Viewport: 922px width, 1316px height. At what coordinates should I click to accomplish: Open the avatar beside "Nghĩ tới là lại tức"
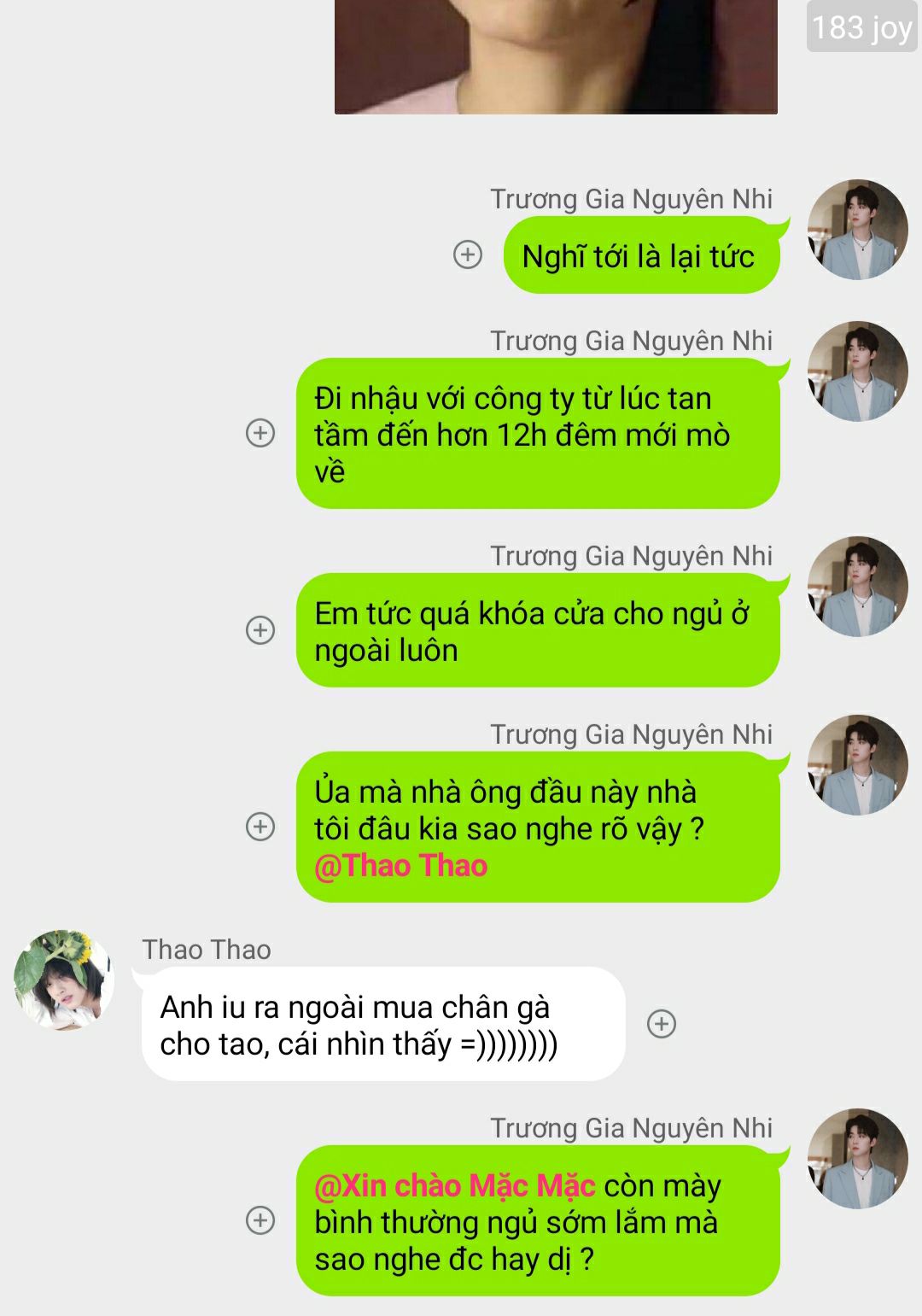click(857, 230)
